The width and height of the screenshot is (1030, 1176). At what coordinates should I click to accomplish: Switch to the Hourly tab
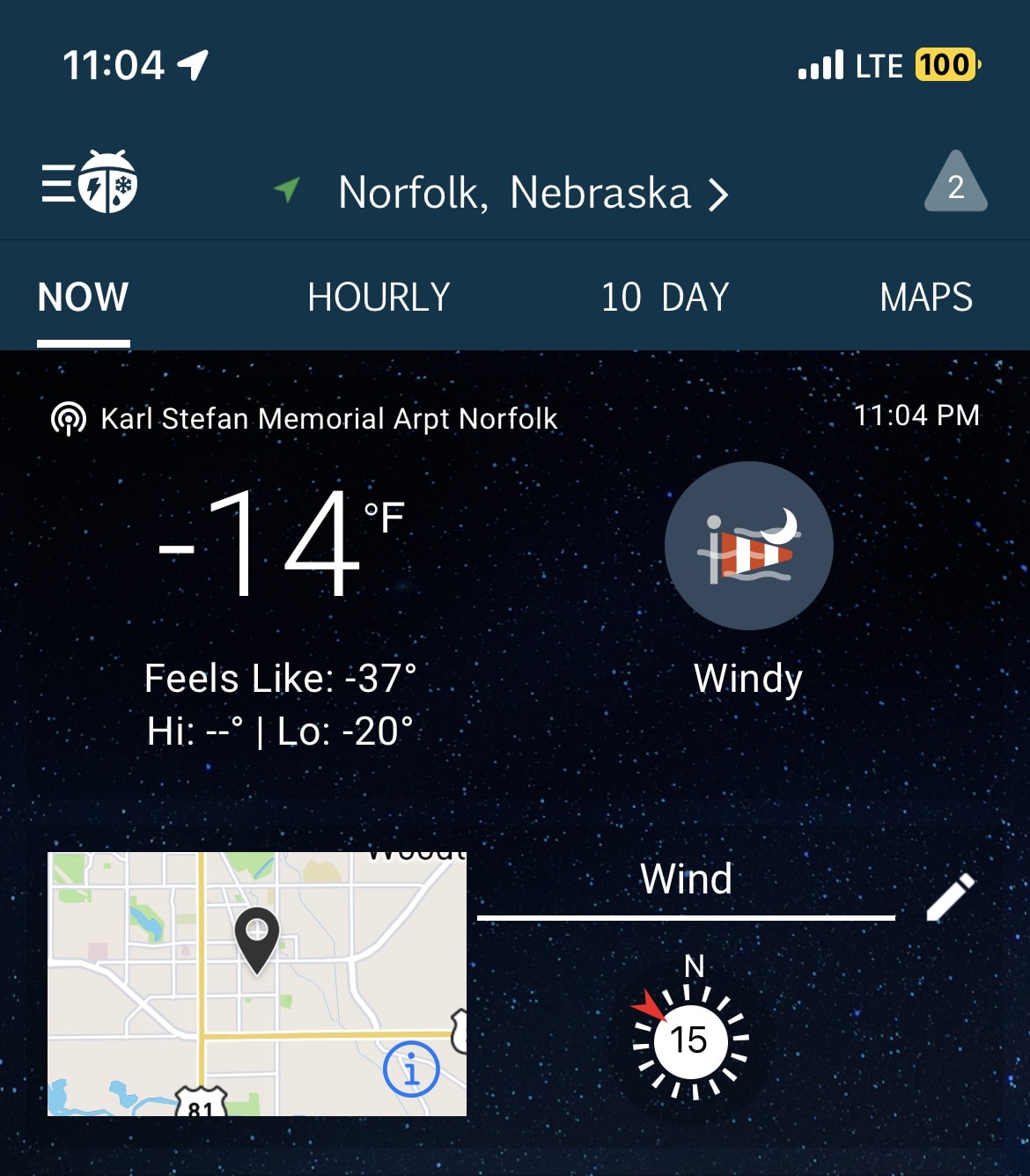pos(379,298)
